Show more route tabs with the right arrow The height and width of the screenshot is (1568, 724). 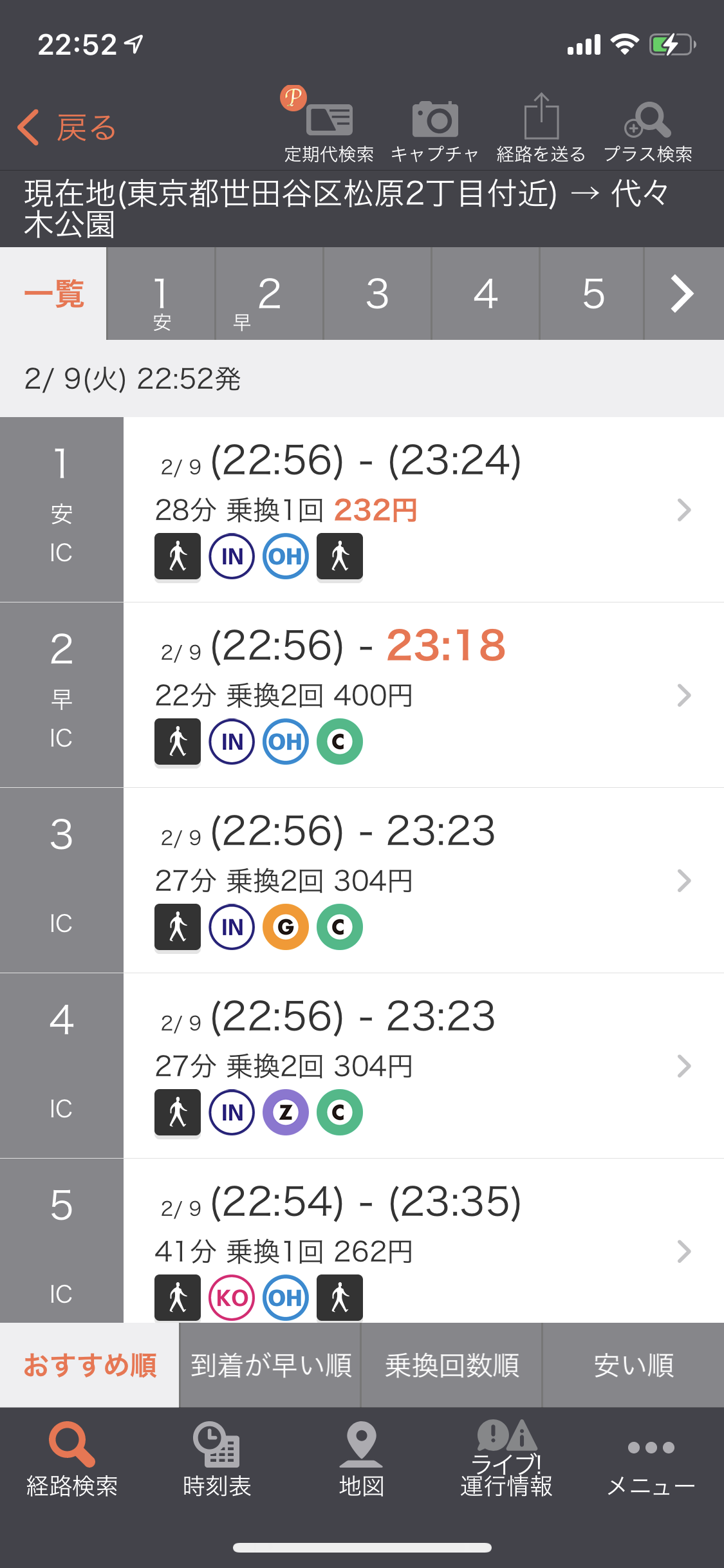(x=683, y=294)
